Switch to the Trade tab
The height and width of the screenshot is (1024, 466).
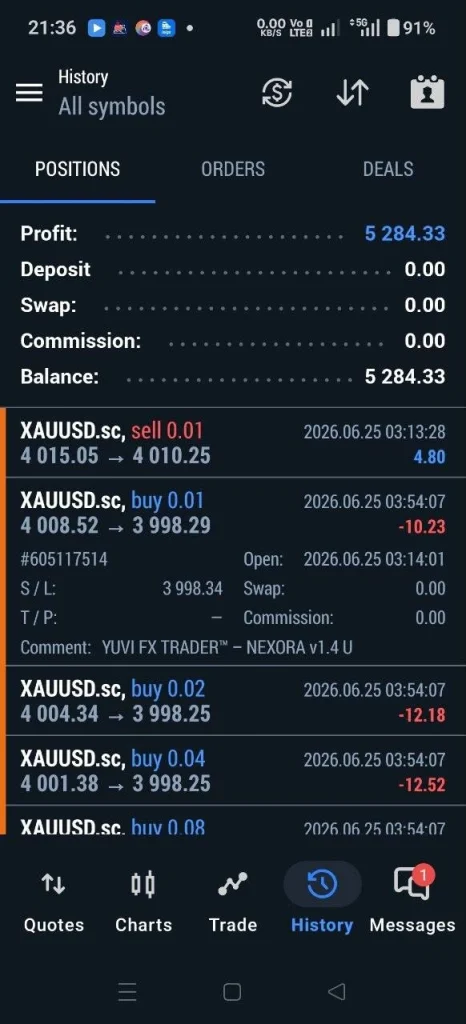pos(233,900)
